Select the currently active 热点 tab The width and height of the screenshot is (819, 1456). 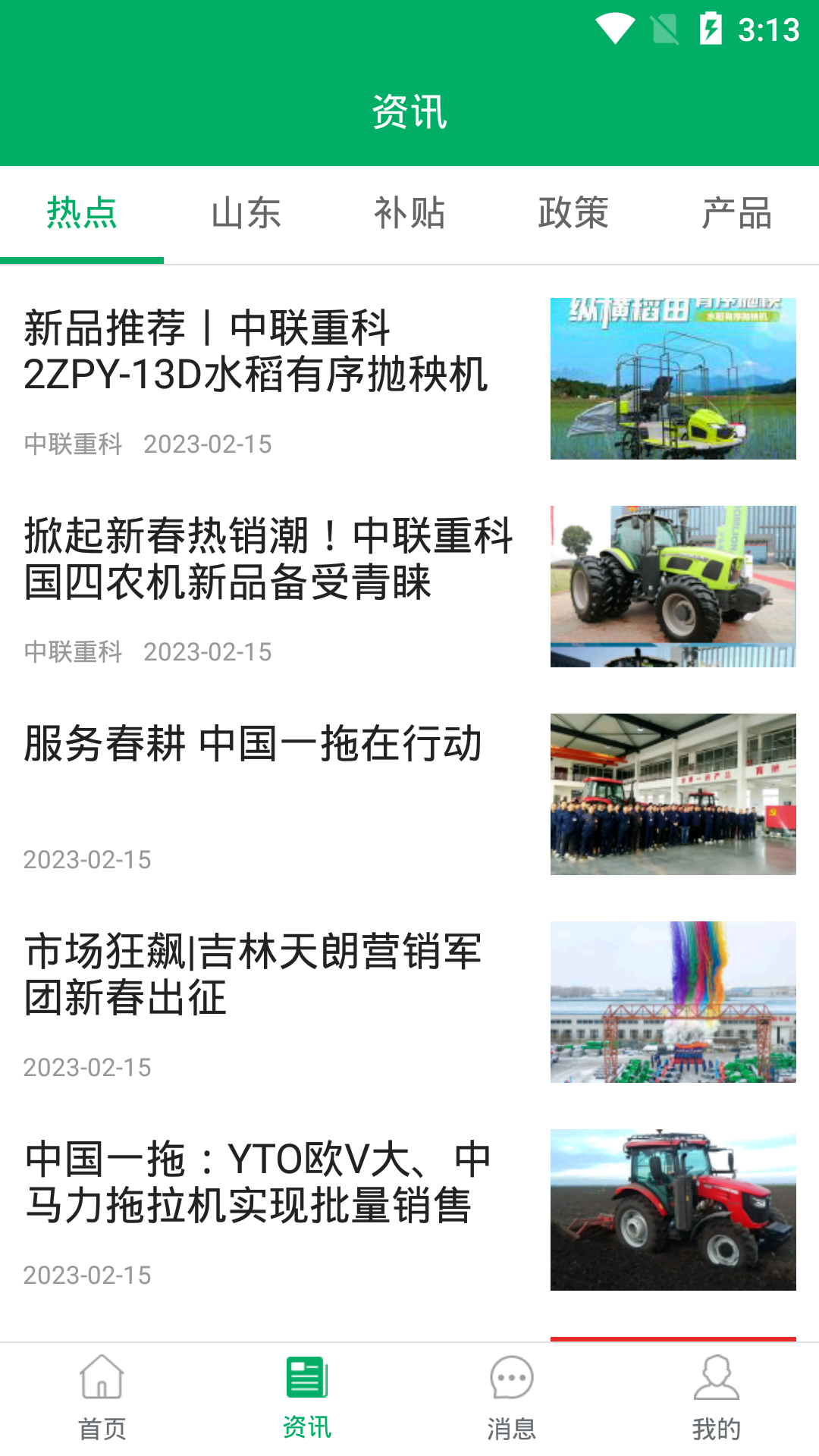pyautogui.click(x=82, y=213)
